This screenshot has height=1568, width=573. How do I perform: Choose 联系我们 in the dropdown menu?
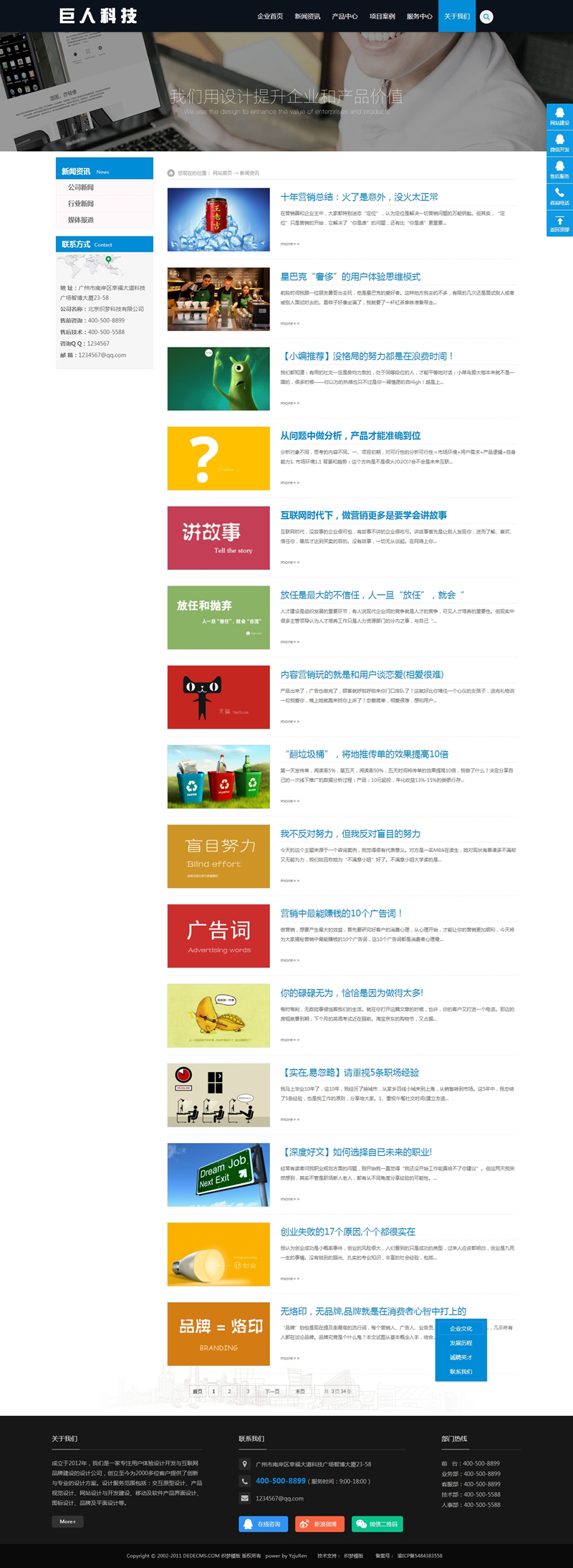(461, 1372)
